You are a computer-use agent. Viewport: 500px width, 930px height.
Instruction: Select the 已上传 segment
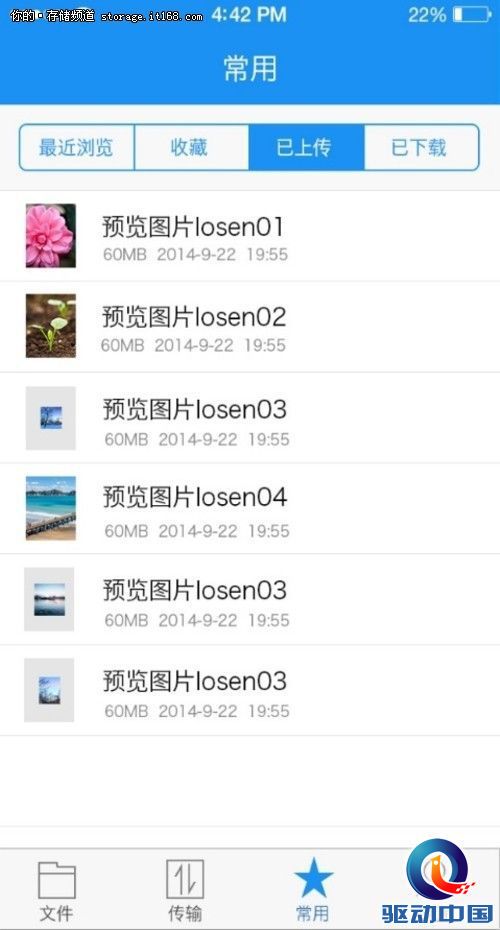point(306,148)
